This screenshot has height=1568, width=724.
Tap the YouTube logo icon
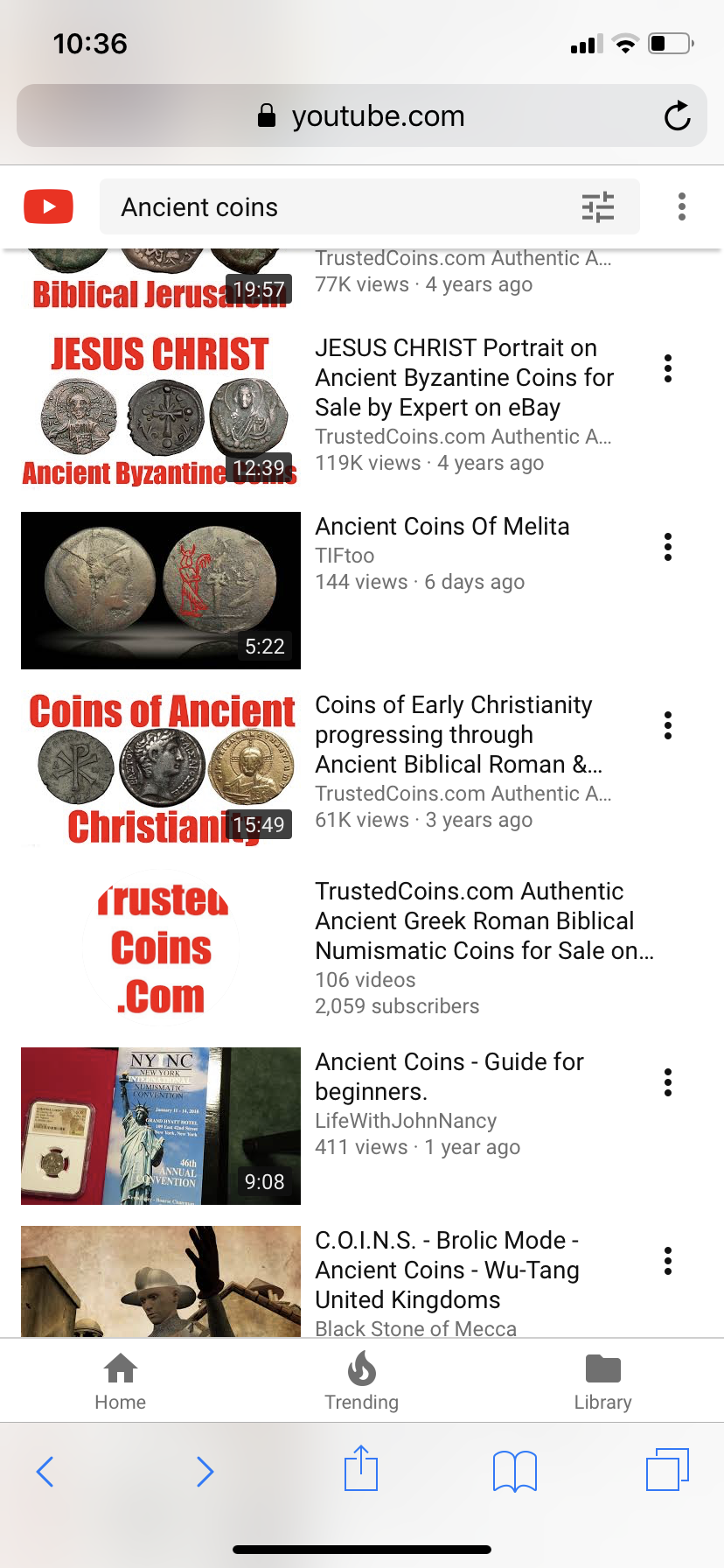tap(48, 206)
